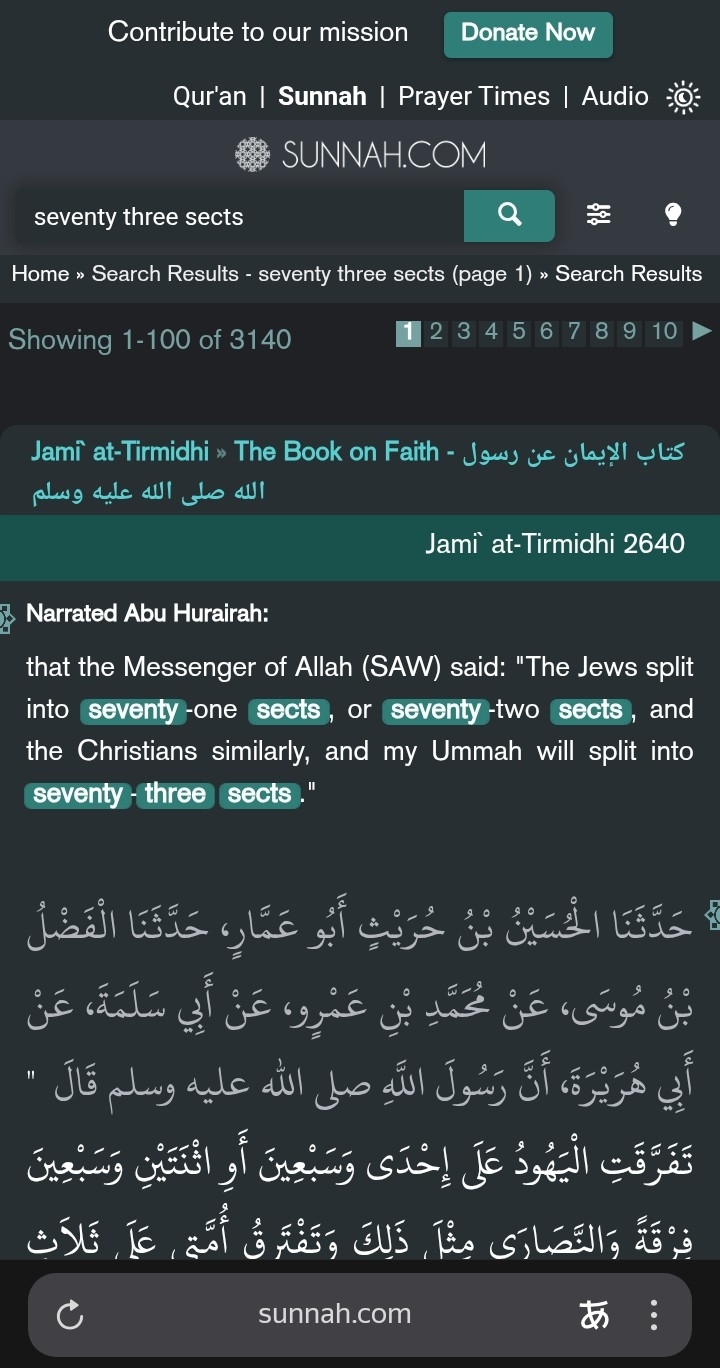Toggle the light/dark theme icon
720x1368 pixels.
pyautogui.click(x=684, y=97)
